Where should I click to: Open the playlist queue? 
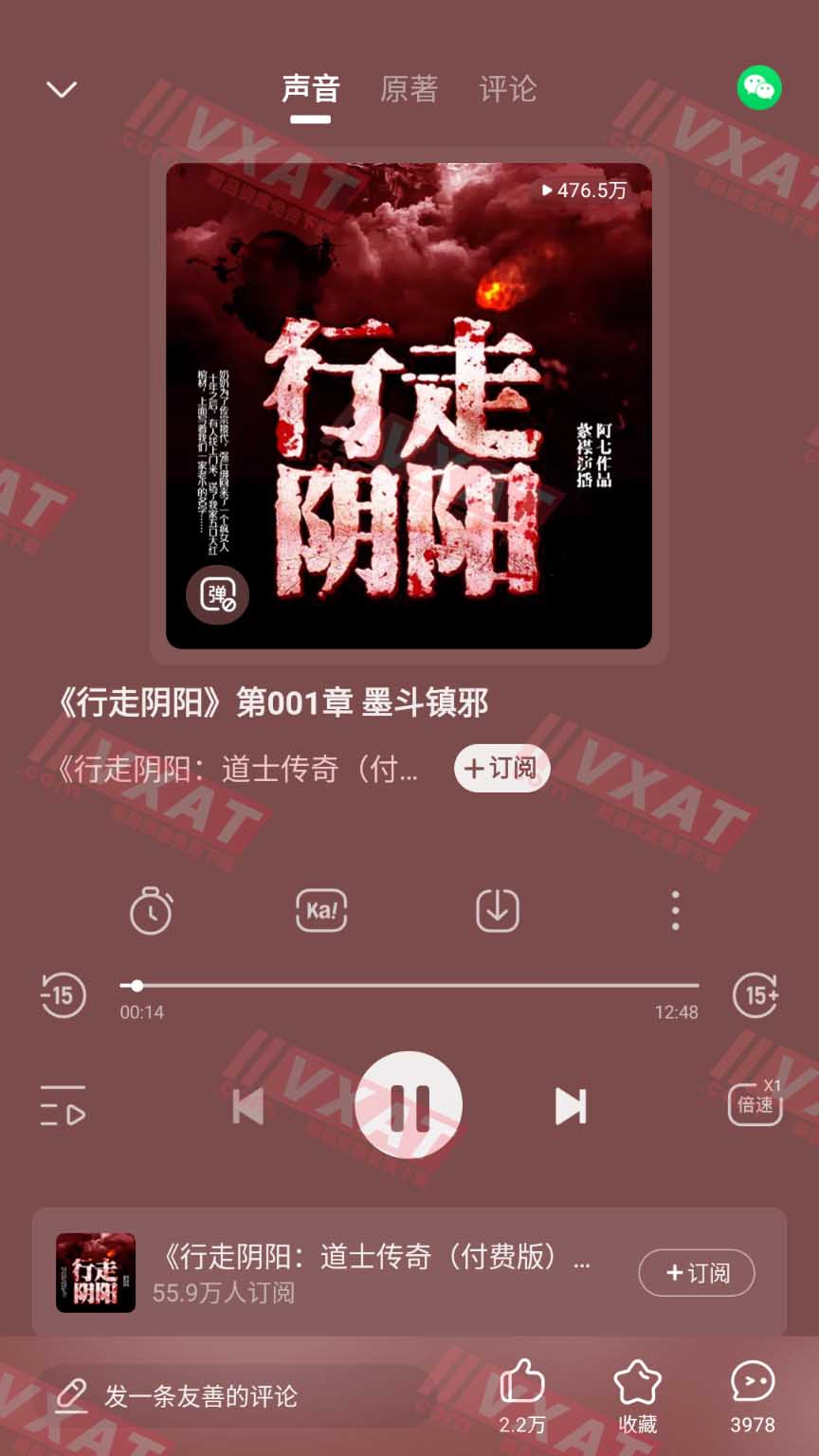tap(64, 1105)
